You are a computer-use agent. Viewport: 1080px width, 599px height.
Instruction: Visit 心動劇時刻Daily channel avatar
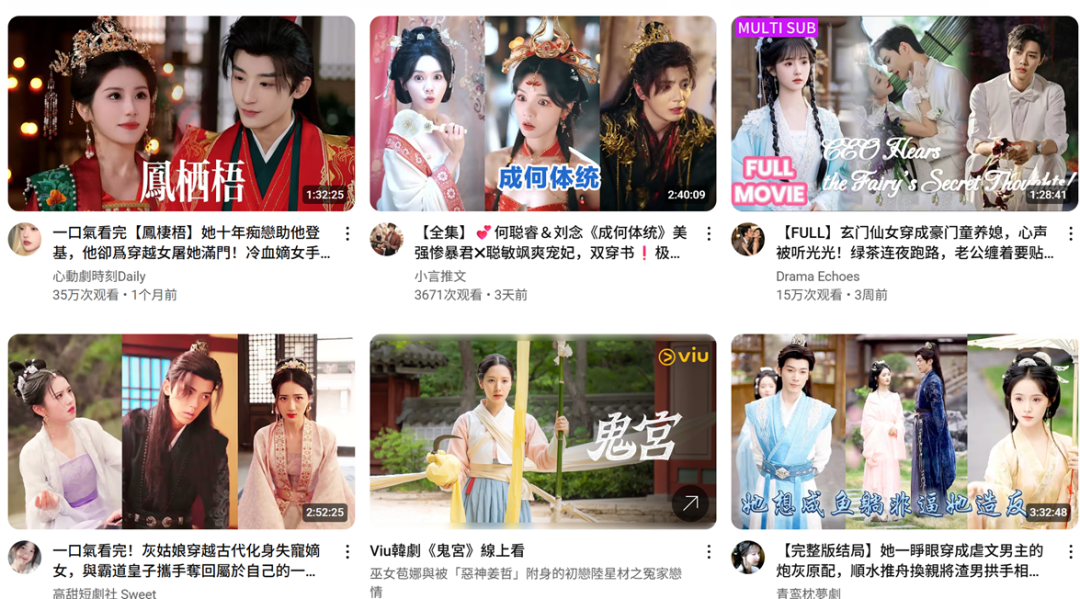point(25,240)
